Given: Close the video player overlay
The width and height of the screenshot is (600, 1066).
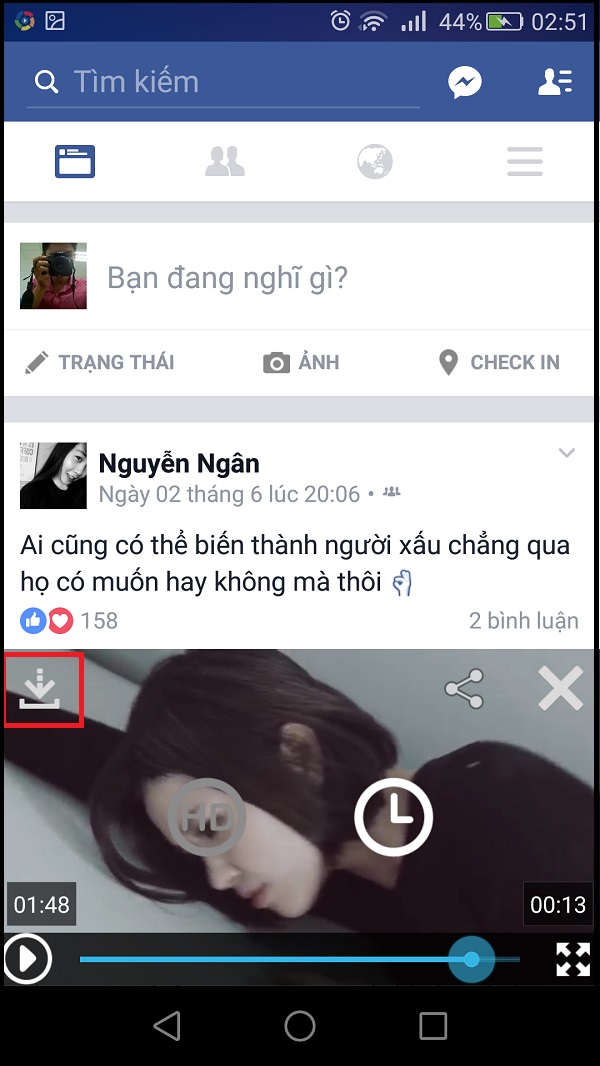Looking at the screenshot, I should (x=560, y=689).
